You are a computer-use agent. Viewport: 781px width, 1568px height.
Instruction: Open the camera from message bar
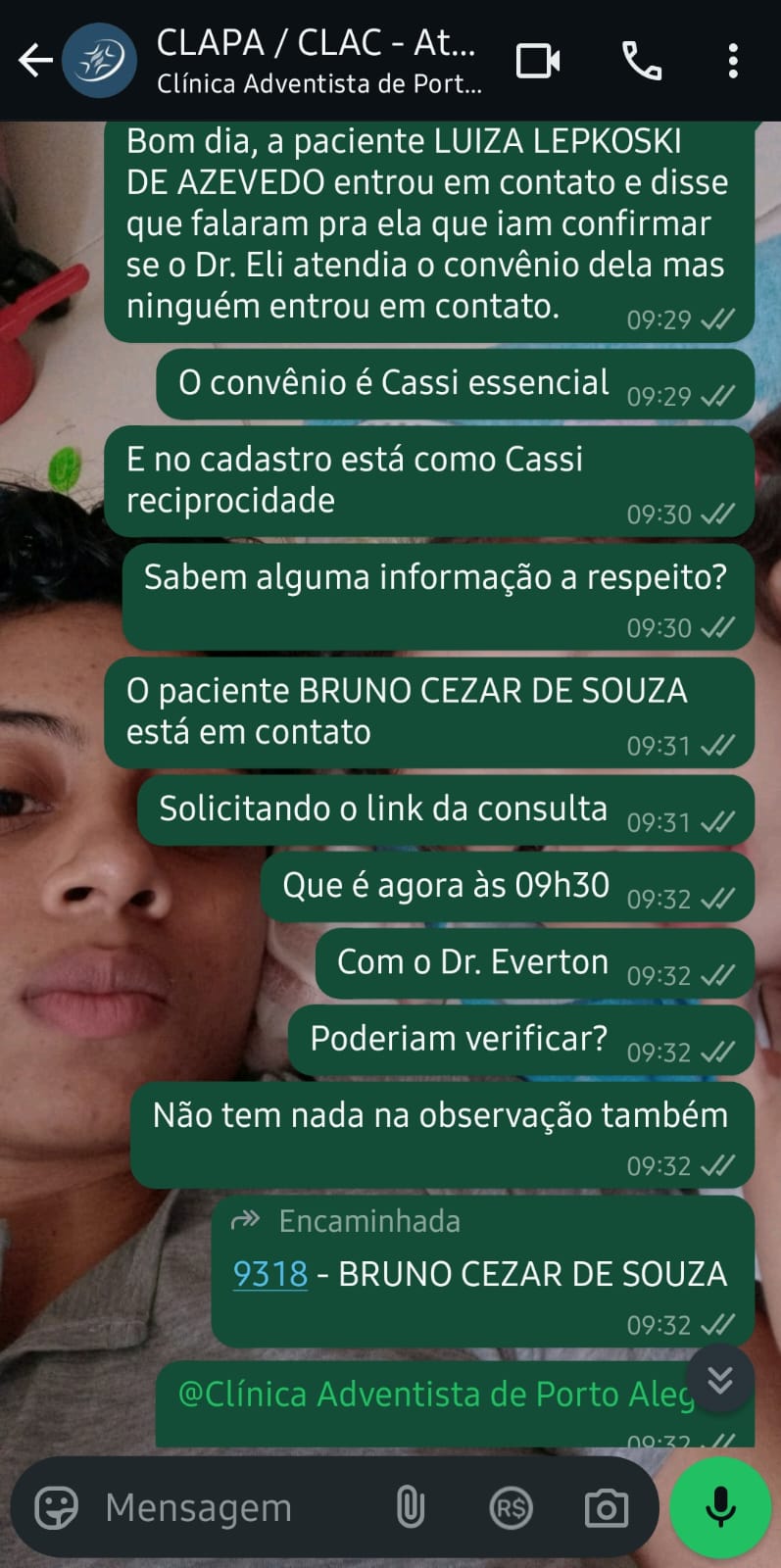[606, 1508]
